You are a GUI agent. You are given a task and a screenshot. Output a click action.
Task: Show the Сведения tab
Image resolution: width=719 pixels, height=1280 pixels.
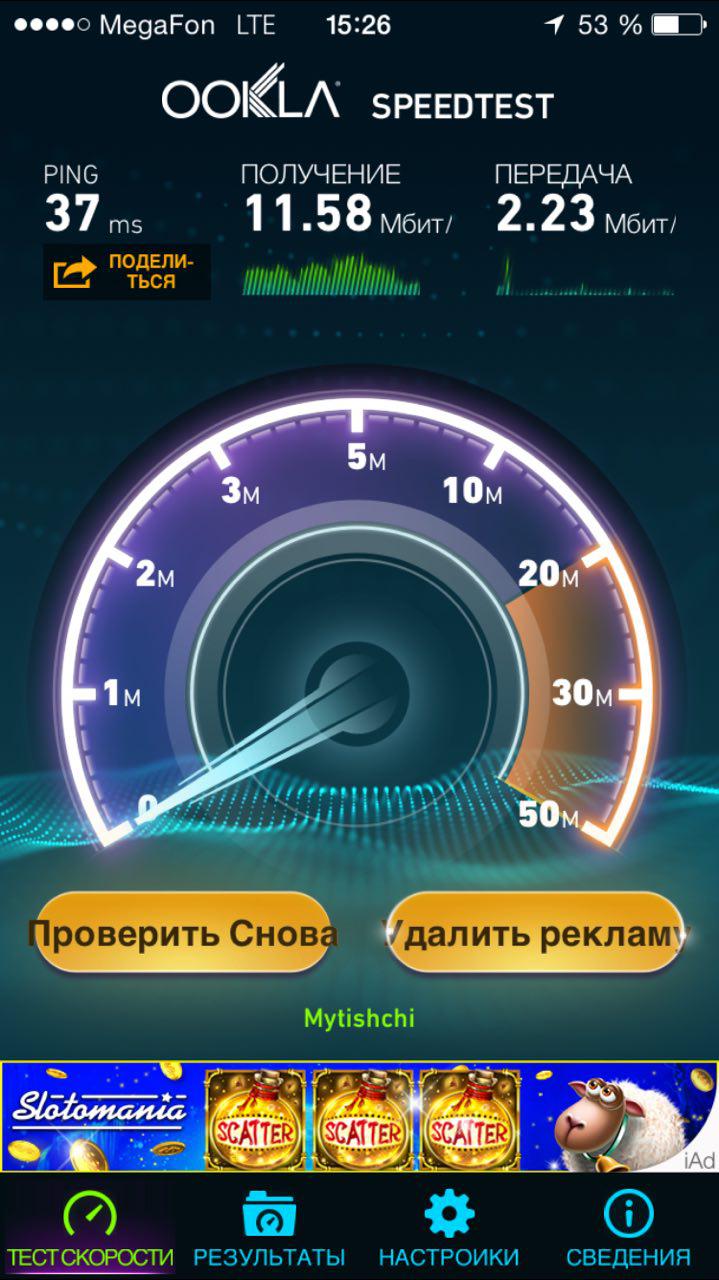[628, 1229]
